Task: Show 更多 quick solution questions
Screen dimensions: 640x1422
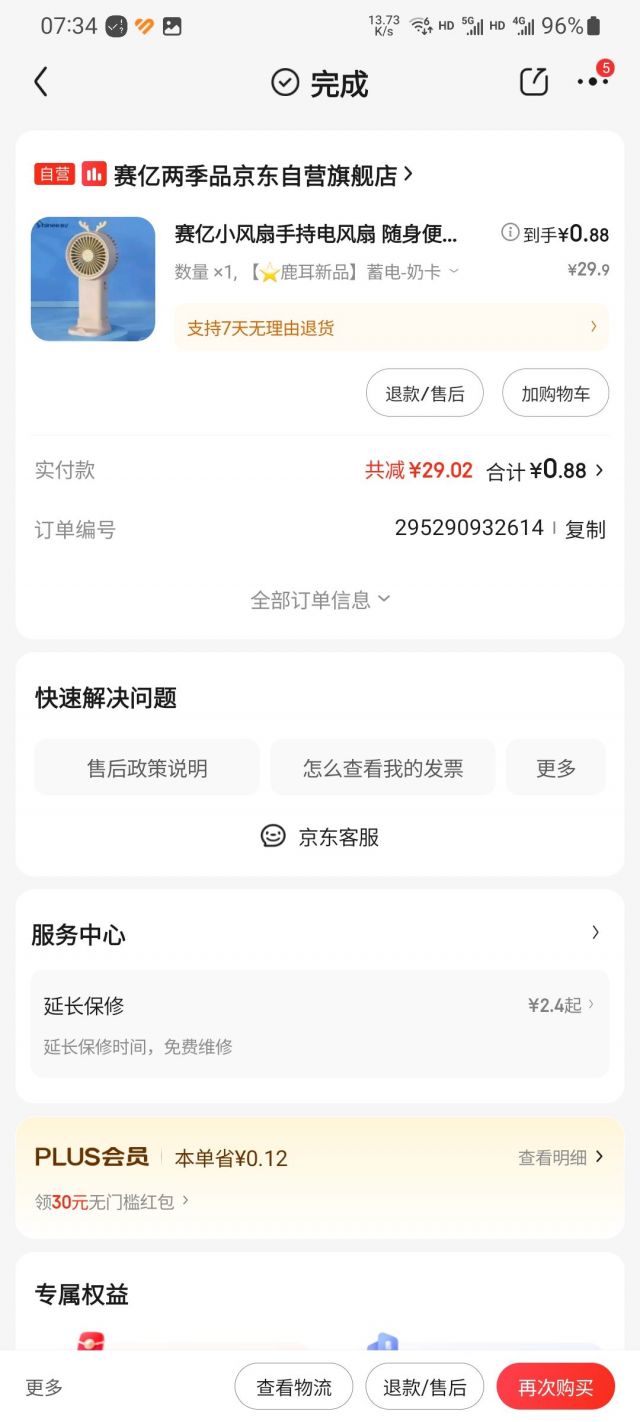Action: pos(556,768)
